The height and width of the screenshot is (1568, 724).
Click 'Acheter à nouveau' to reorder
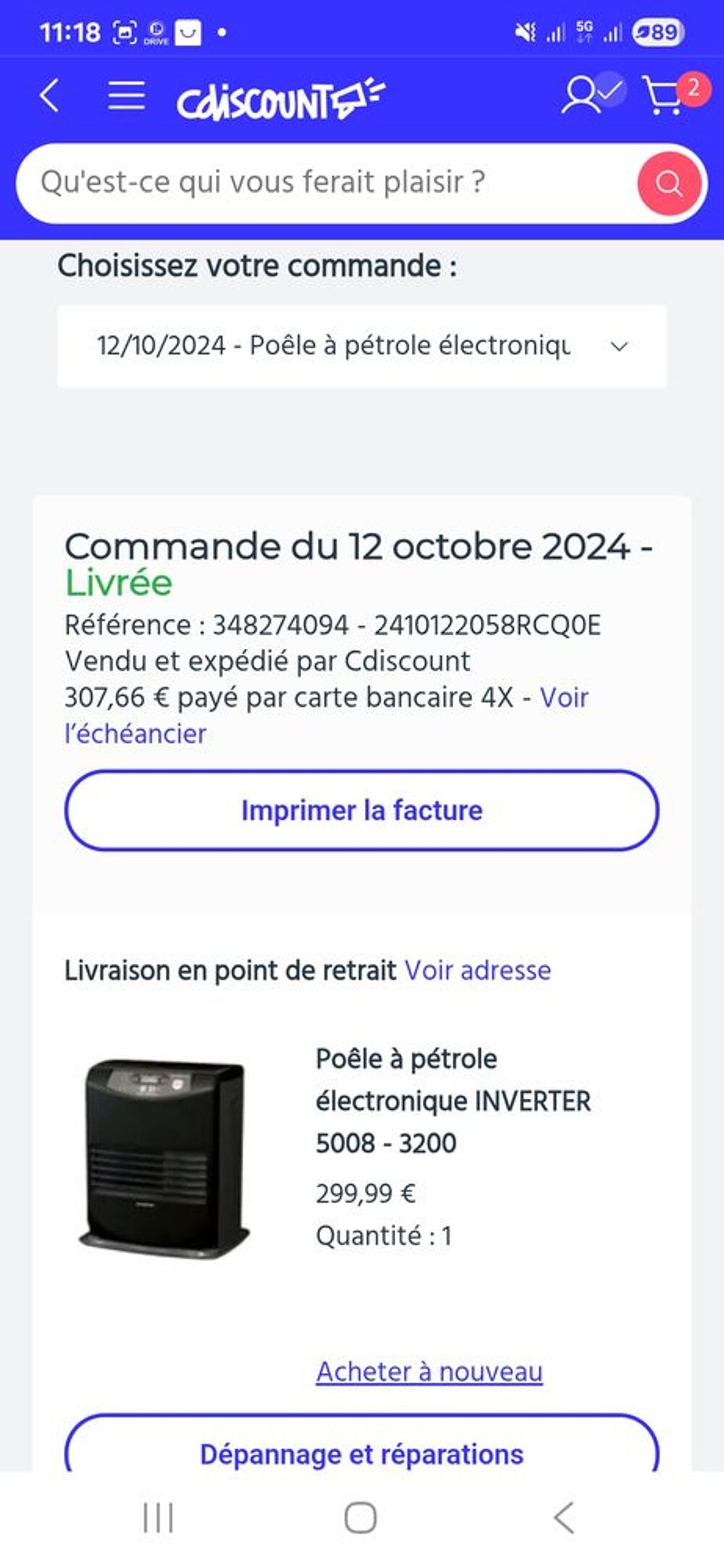point(430,1370)
